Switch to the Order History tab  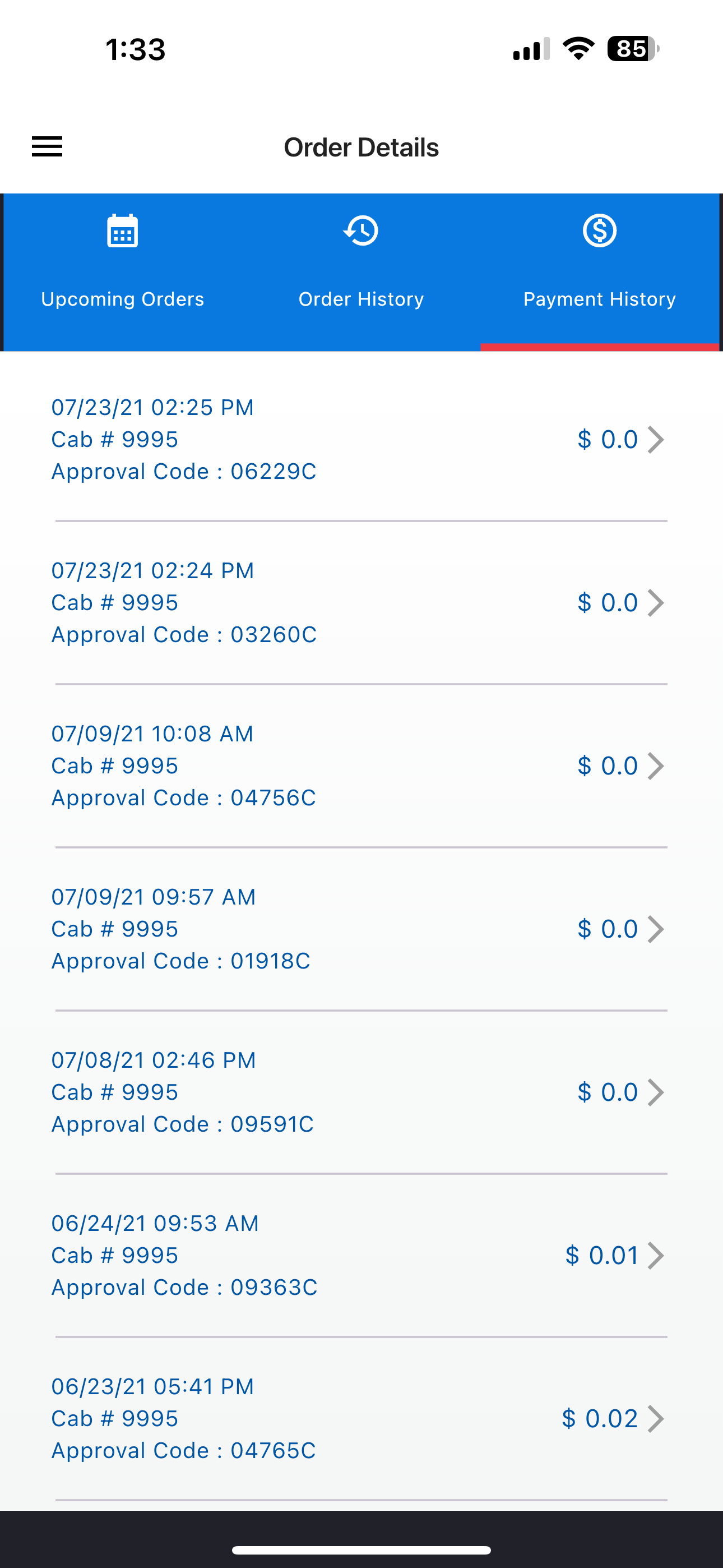click(361, 271)
